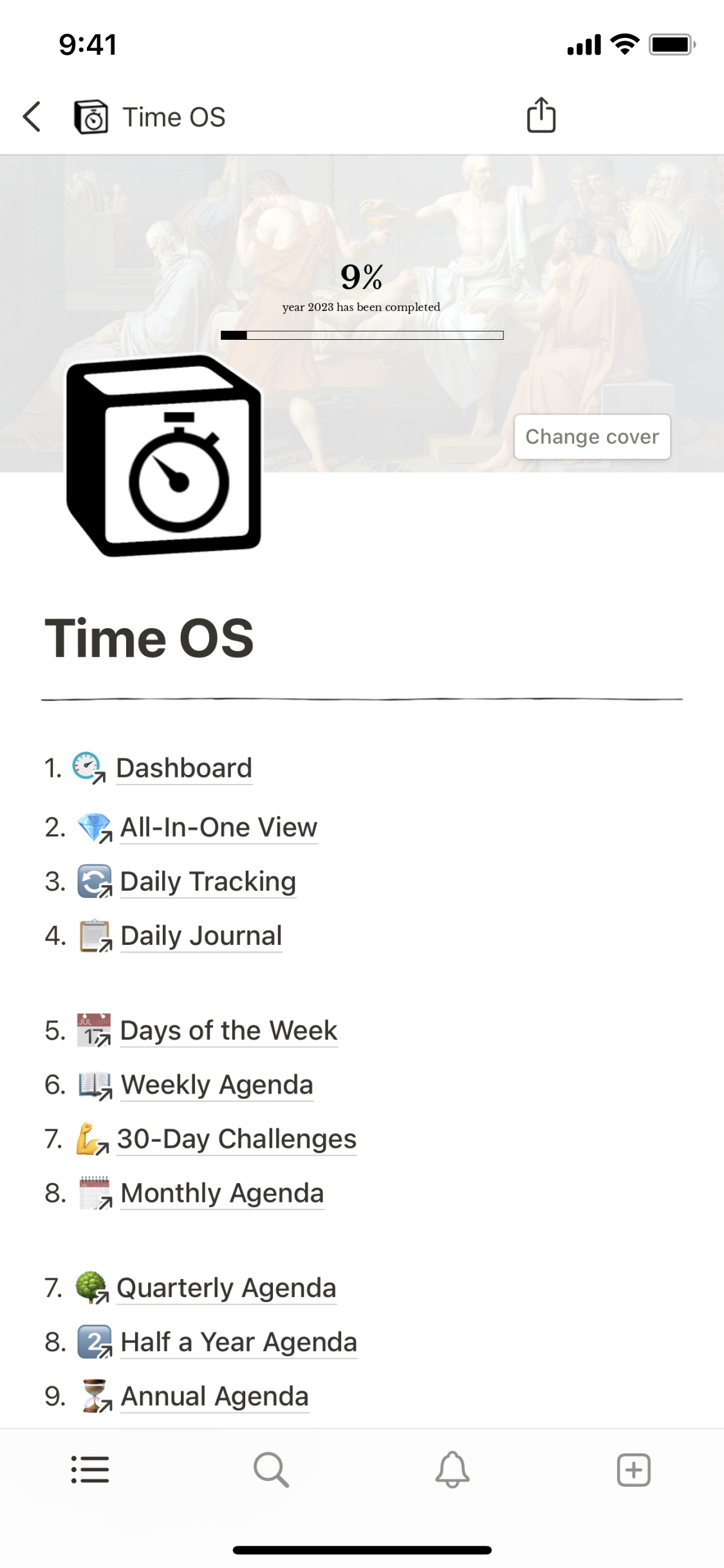The image size is (724, 1568).
Task: Go to Monthly Agenda
Action: (221, 1193)
